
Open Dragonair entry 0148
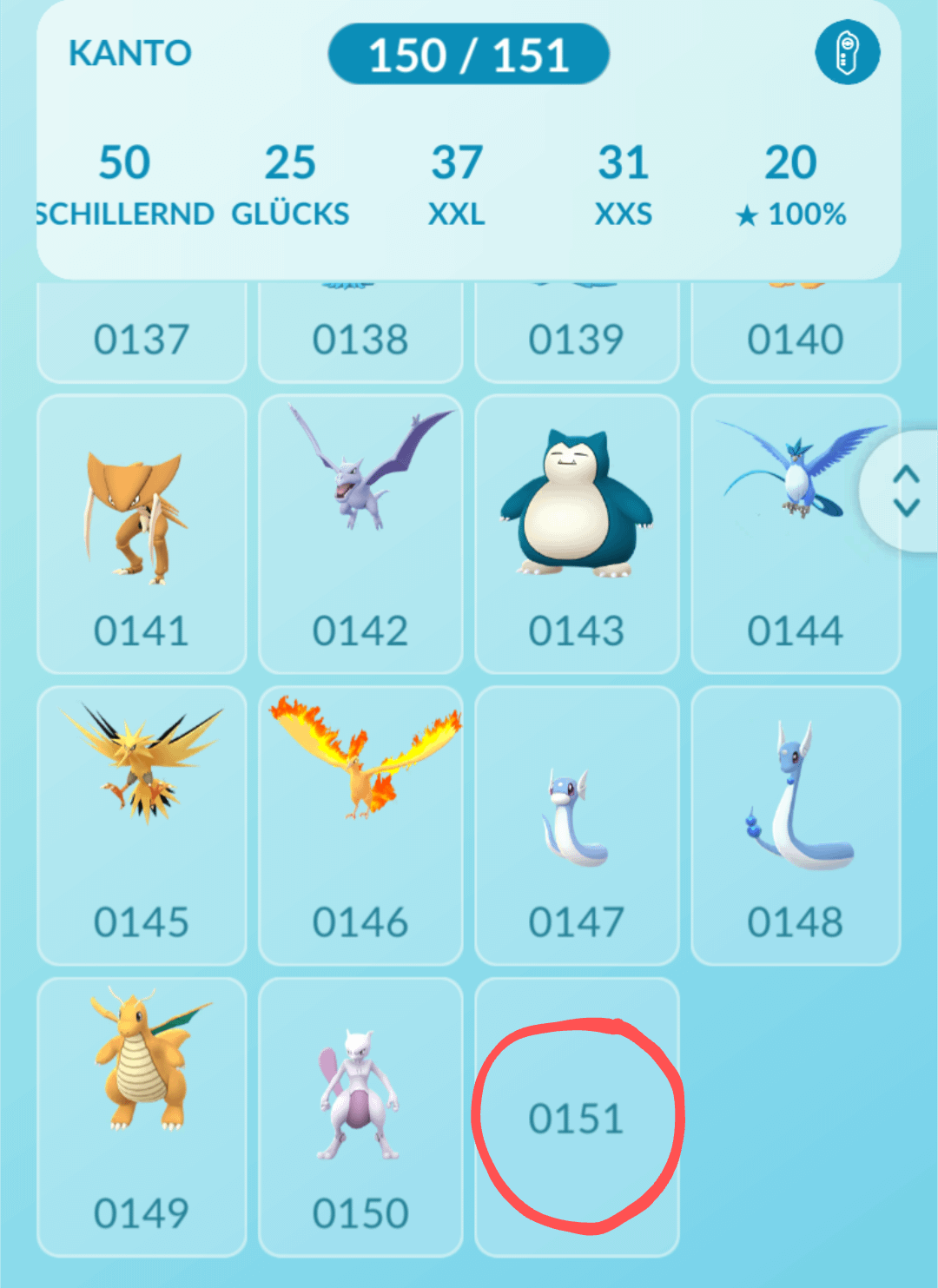pyautogui.click(x=795, y=825)
